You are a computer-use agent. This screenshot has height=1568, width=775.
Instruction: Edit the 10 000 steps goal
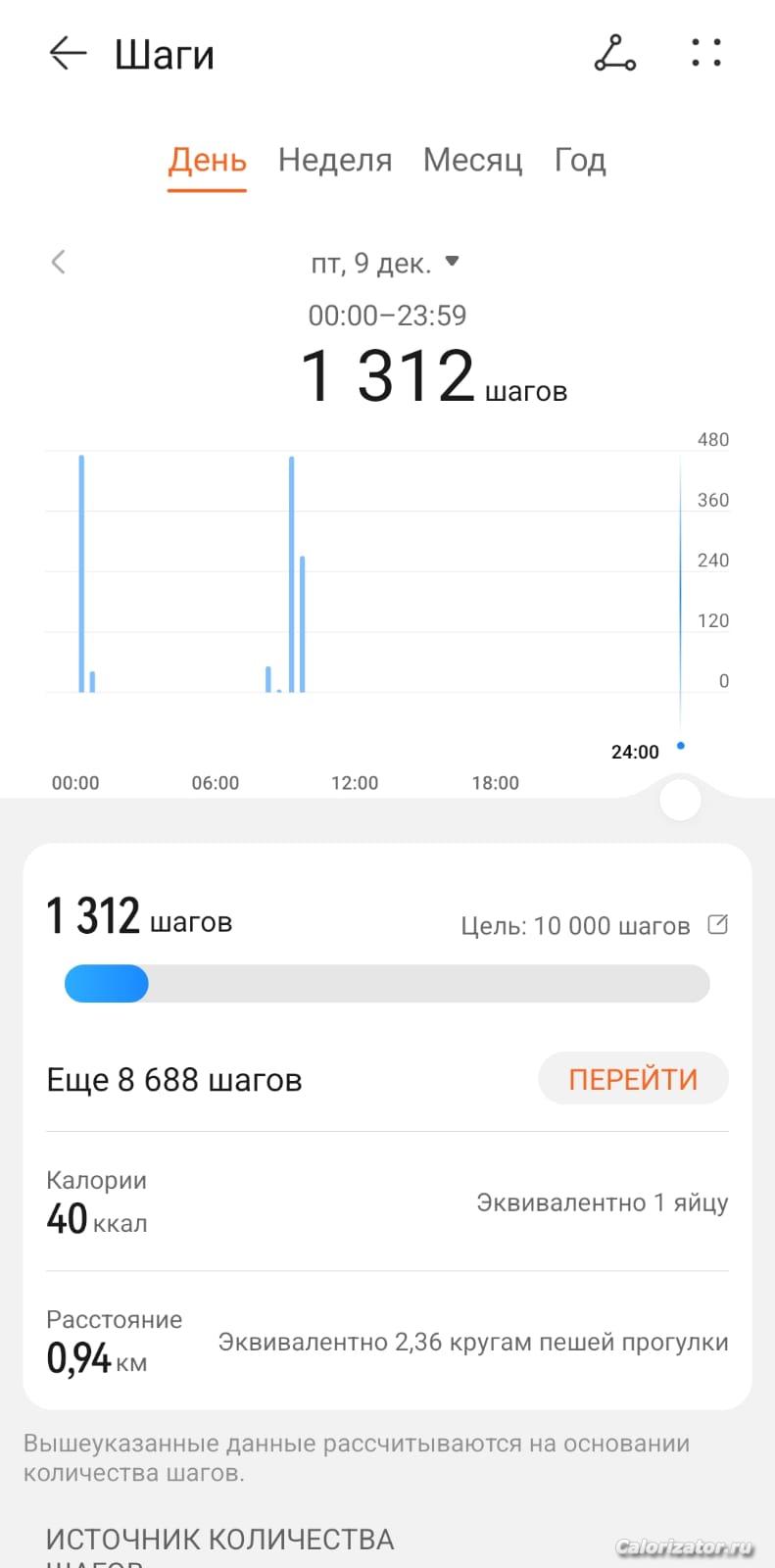(x=718, y=924)
